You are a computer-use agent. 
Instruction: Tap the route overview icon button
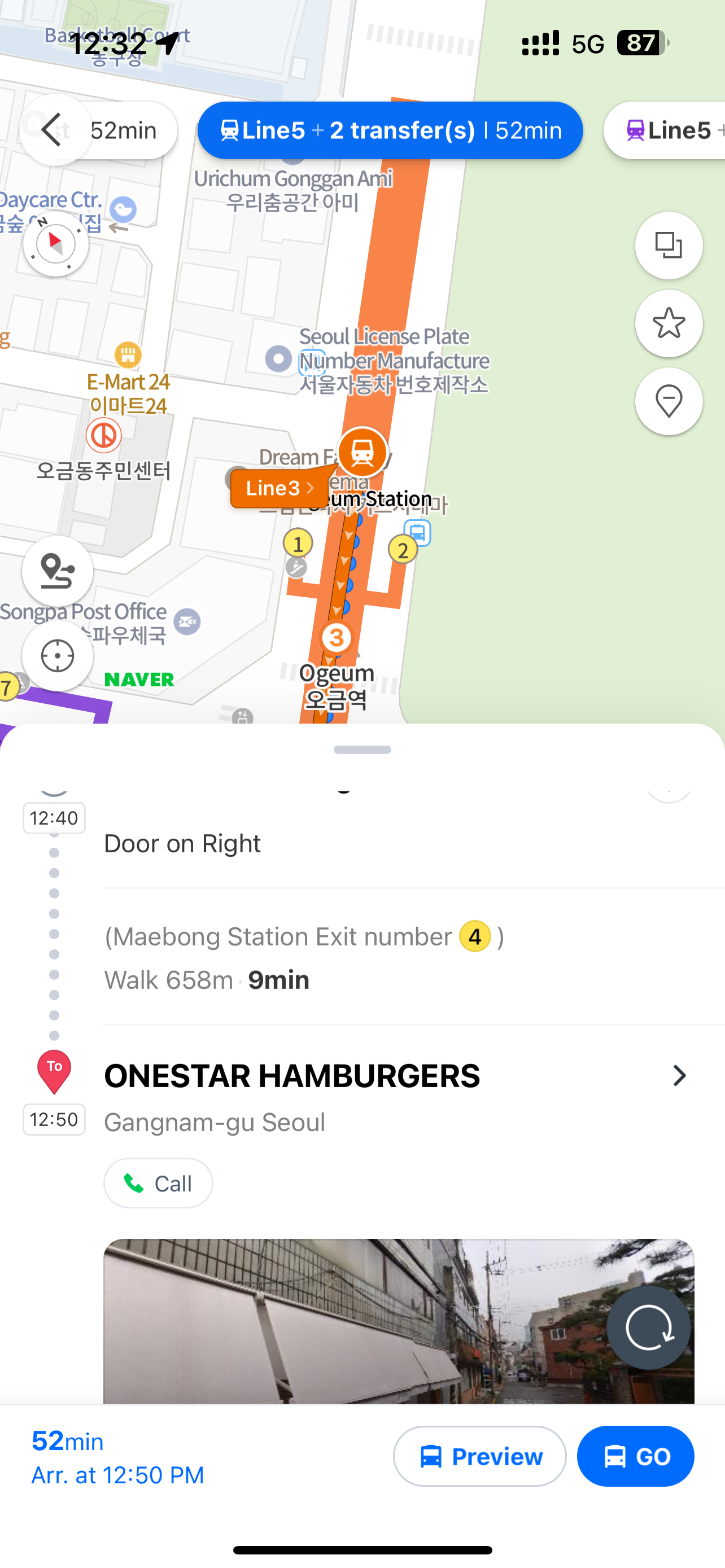pyautogui.click(x=57, y=571)
